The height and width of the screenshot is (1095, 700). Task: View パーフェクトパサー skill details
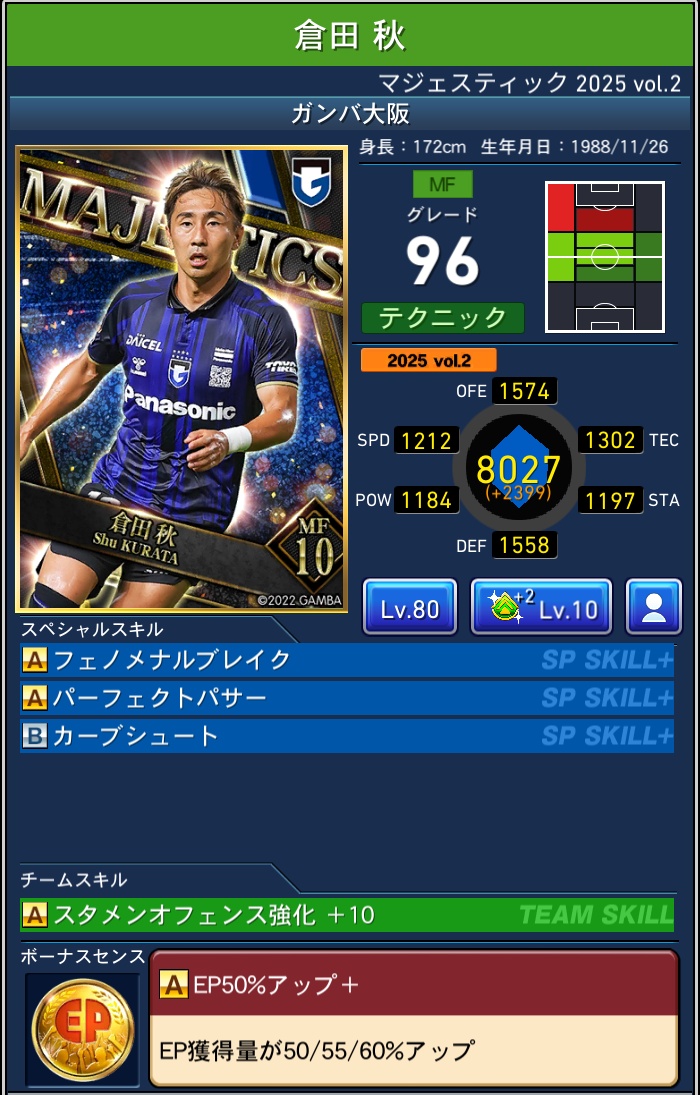[x=346, y=698]
